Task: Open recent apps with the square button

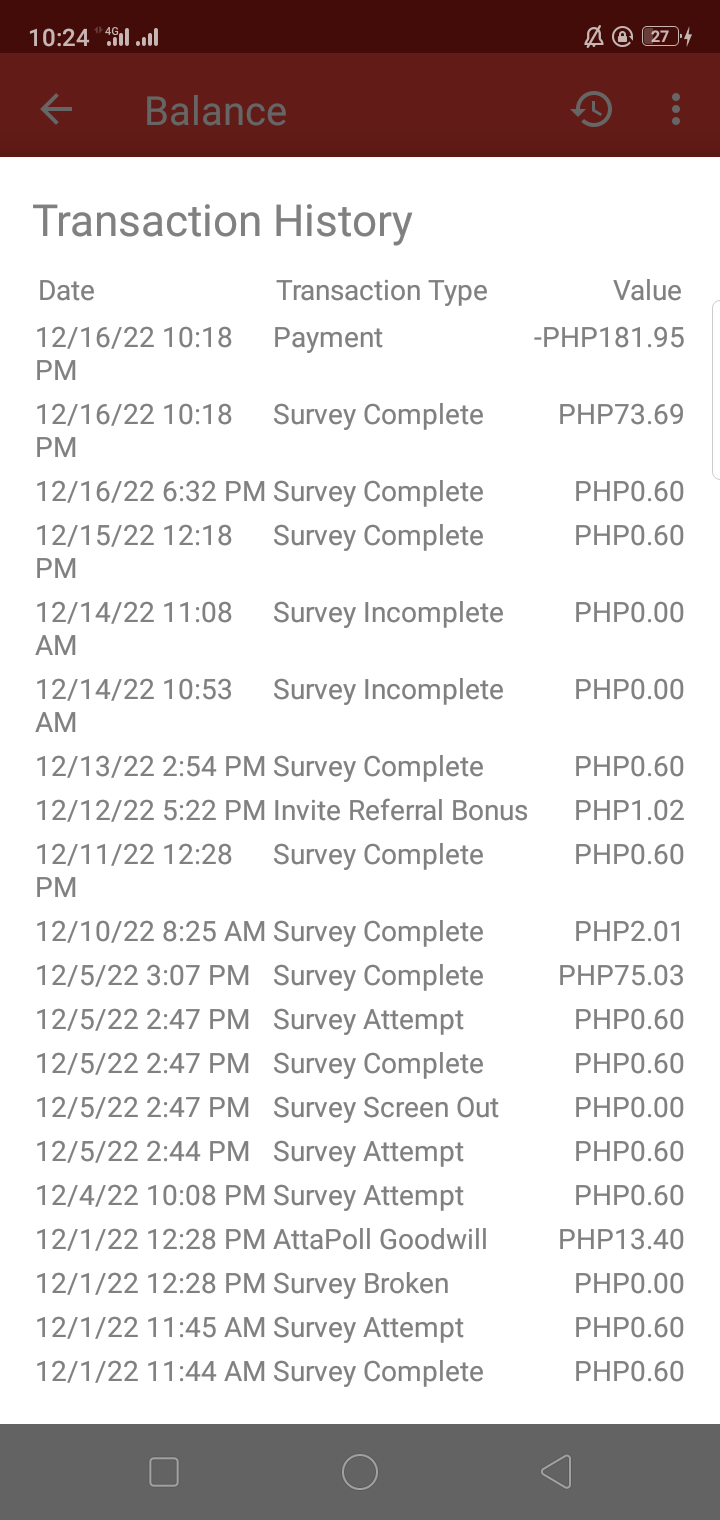Action: pyautogui.click(x=163, y=1472)
